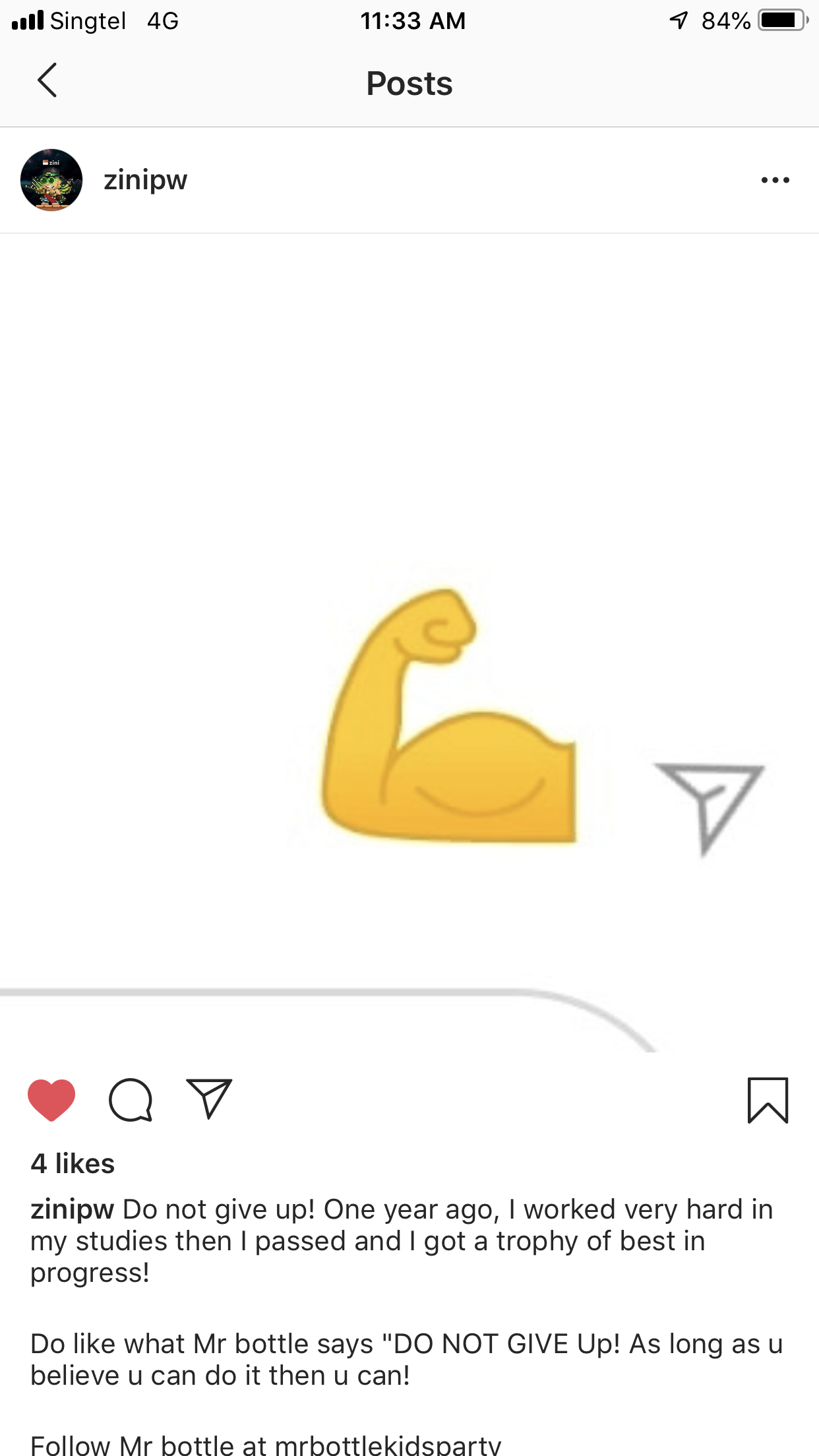Viewport: 819px width, 1456px height.
Task: Open comments with the speech bubble icon
Action: coord(131,1100)
